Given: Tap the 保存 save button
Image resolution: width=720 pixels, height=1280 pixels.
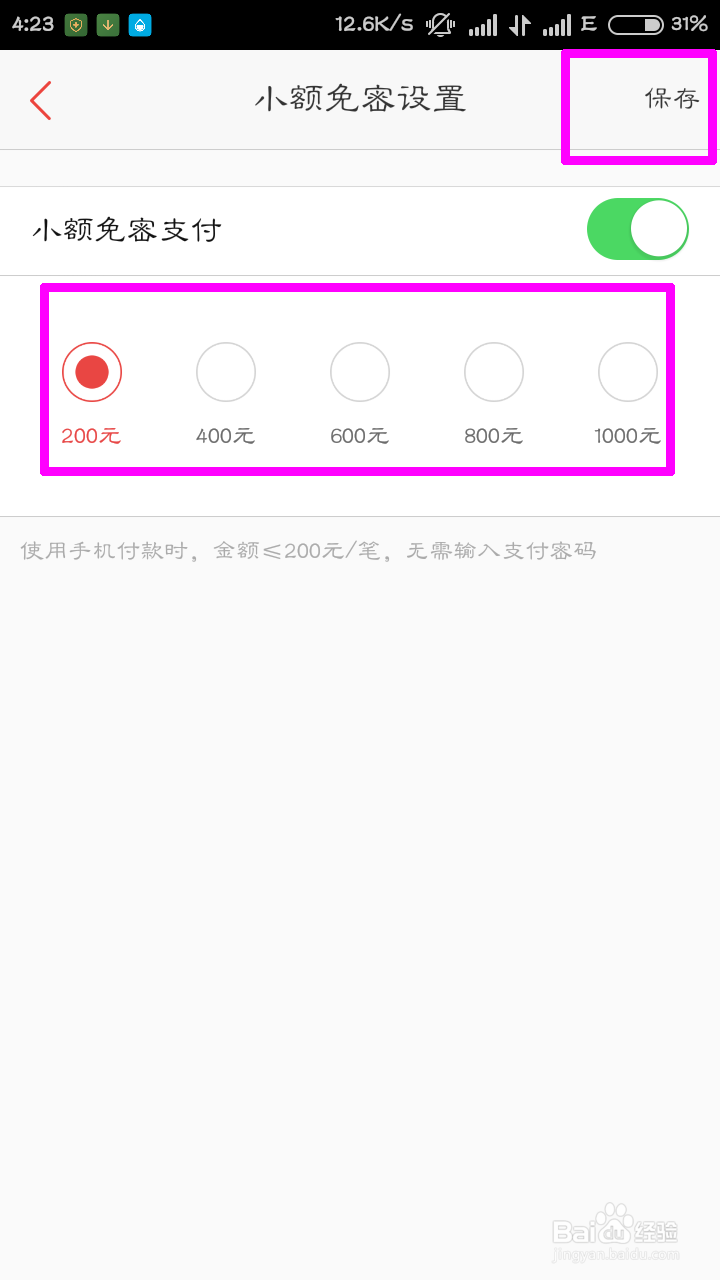Looking at the screenshot, I should [x=668, y=100].
